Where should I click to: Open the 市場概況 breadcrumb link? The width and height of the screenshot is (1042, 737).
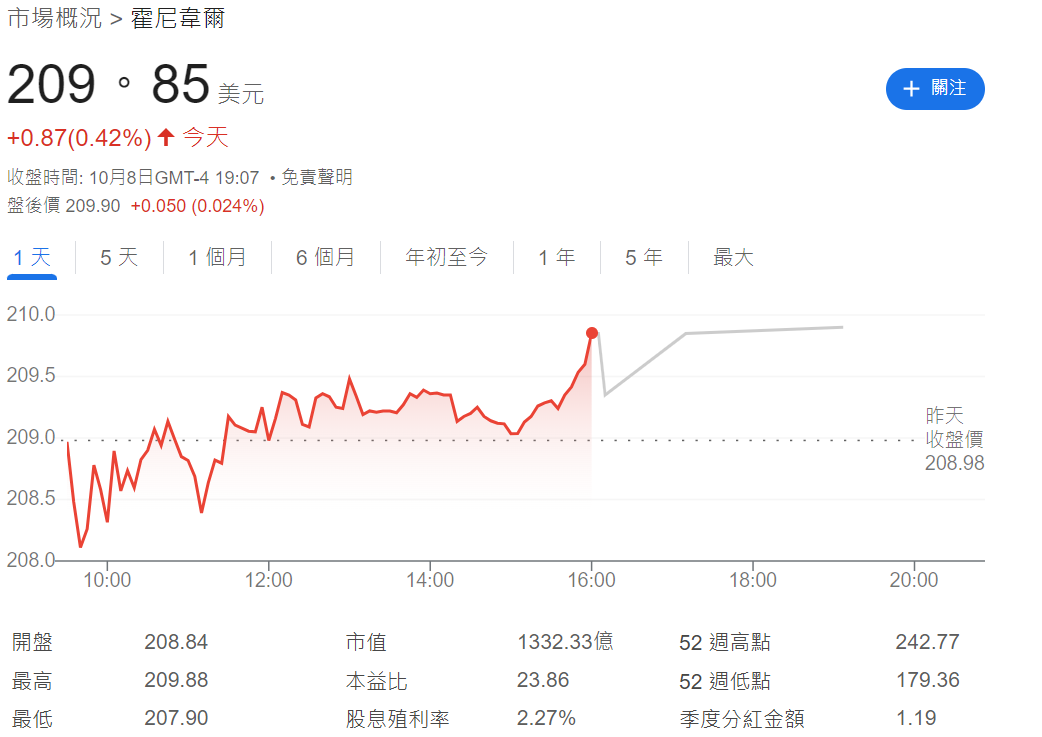point(55,18)
